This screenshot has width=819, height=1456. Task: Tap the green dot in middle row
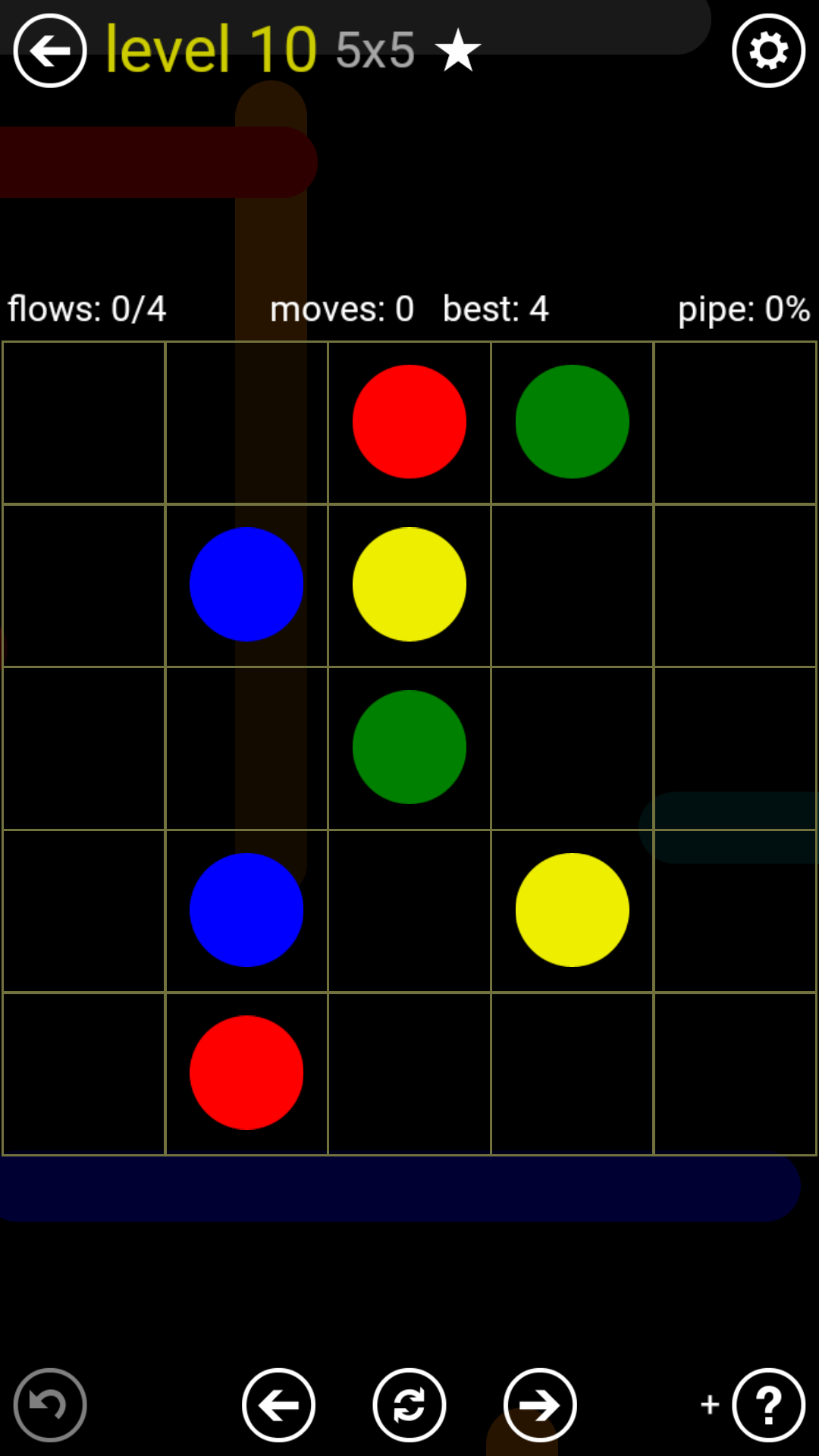(409, 747)
